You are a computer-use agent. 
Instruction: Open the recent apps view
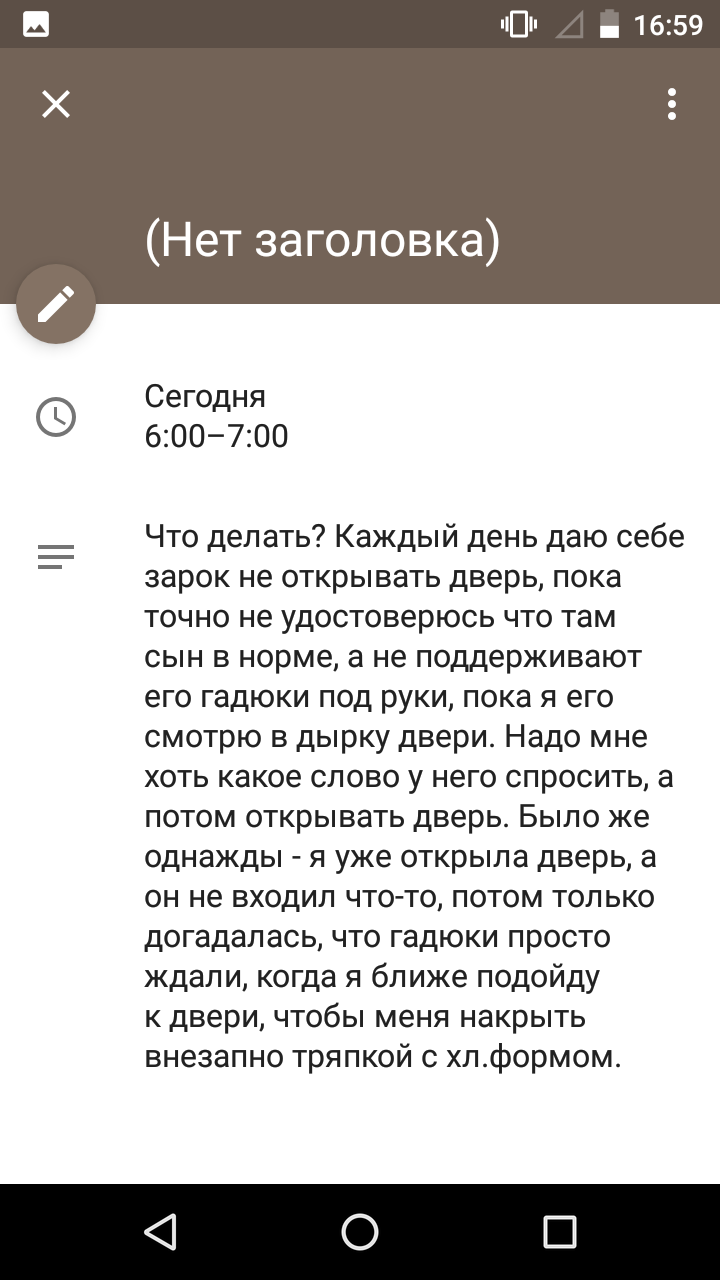(560, 1232)
